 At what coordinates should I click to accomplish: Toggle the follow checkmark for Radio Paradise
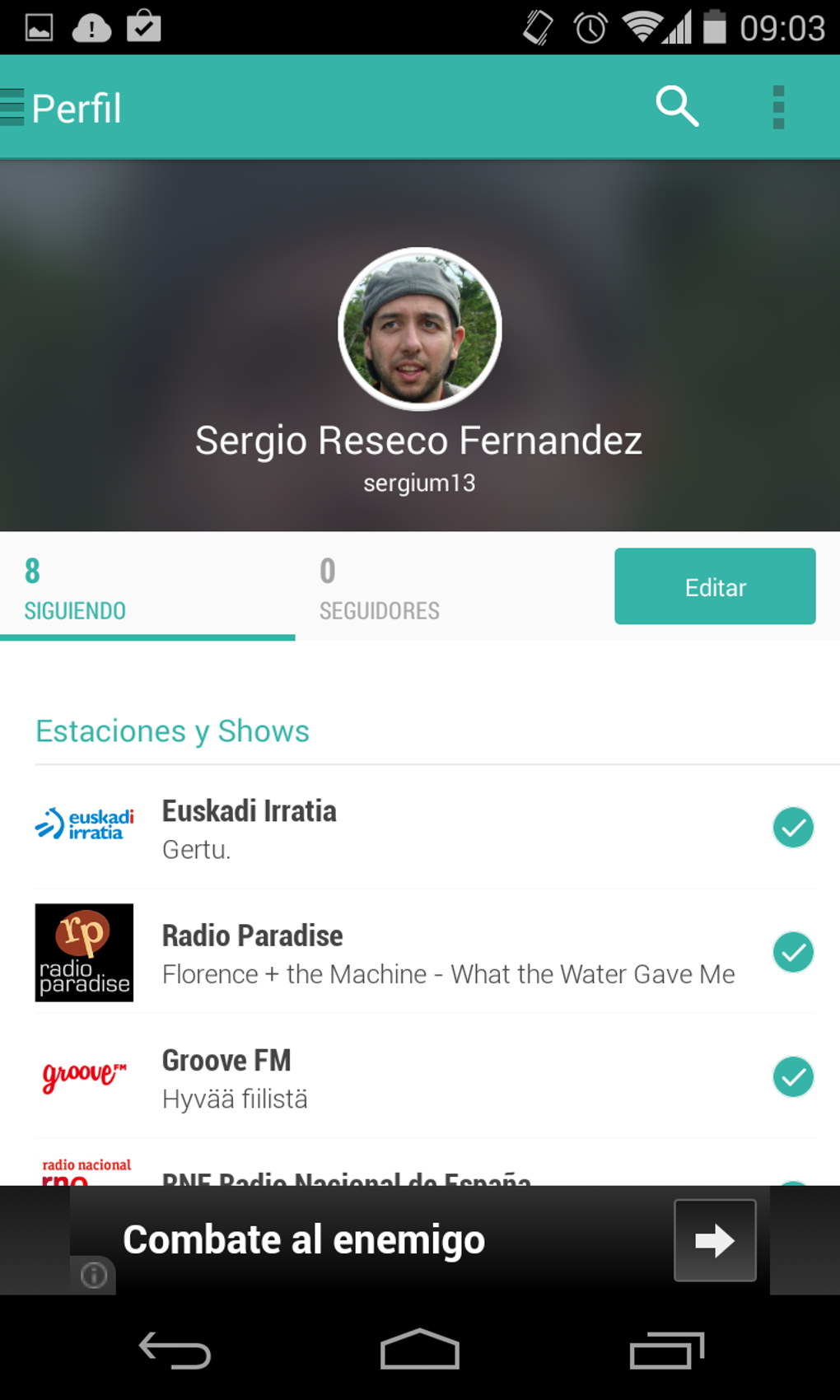(x=793, y=952)
